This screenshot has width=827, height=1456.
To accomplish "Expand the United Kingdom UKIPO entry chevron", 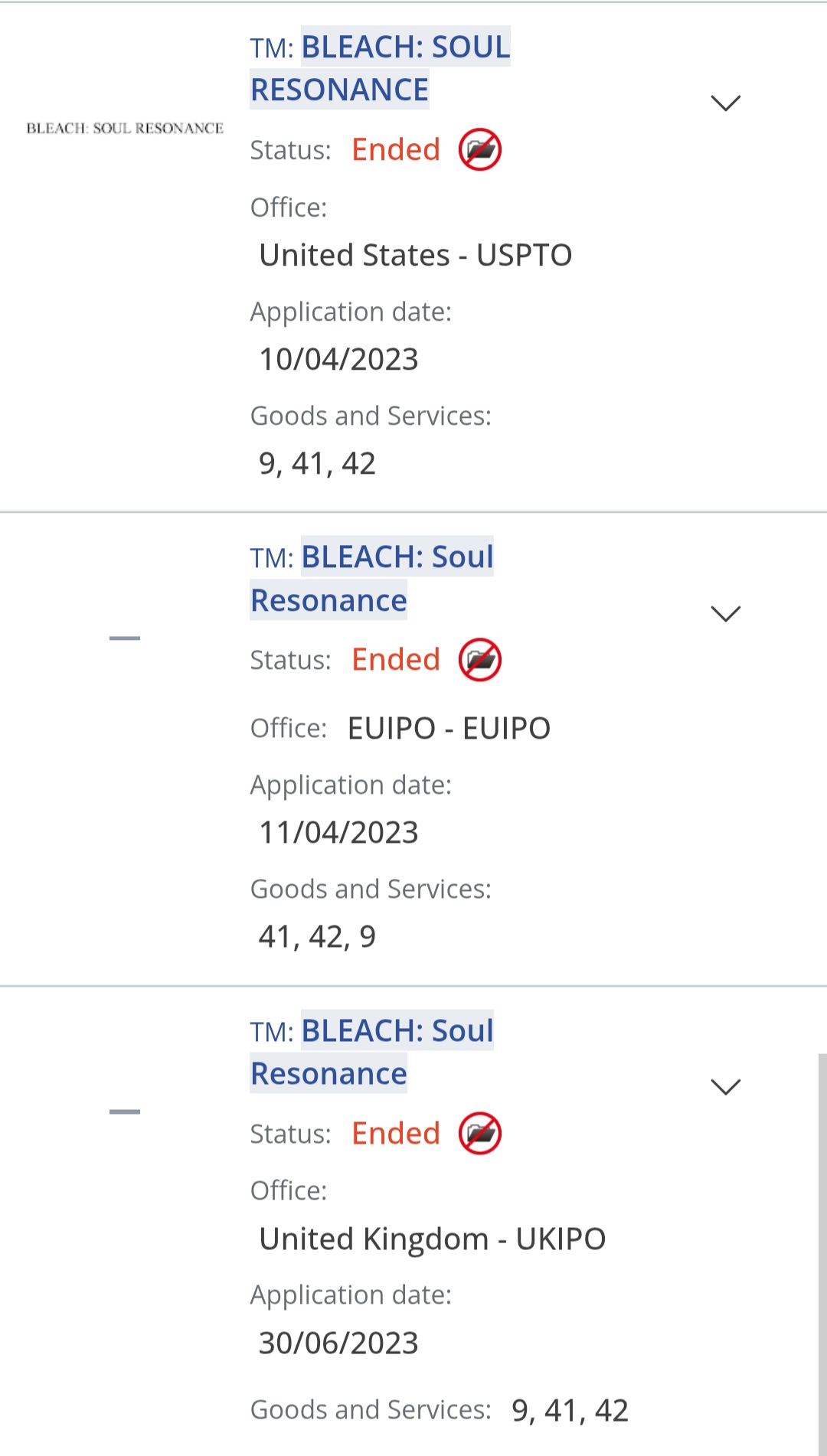I will 725,1087.
